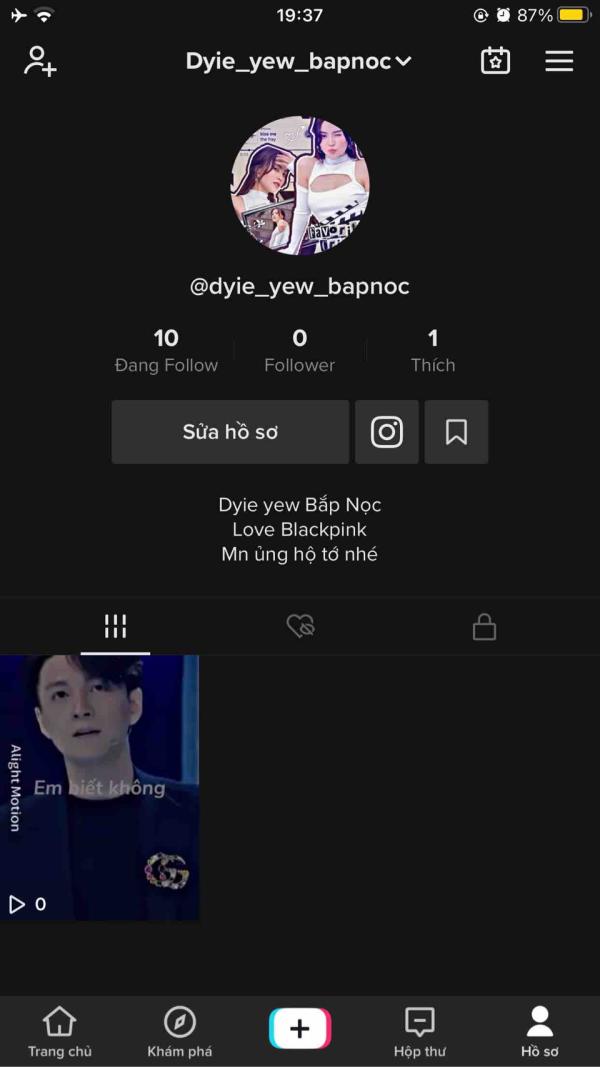The width and height of the screenshot is (600, 1067).
Task: Open the Em biết không video
Action: 99,787
